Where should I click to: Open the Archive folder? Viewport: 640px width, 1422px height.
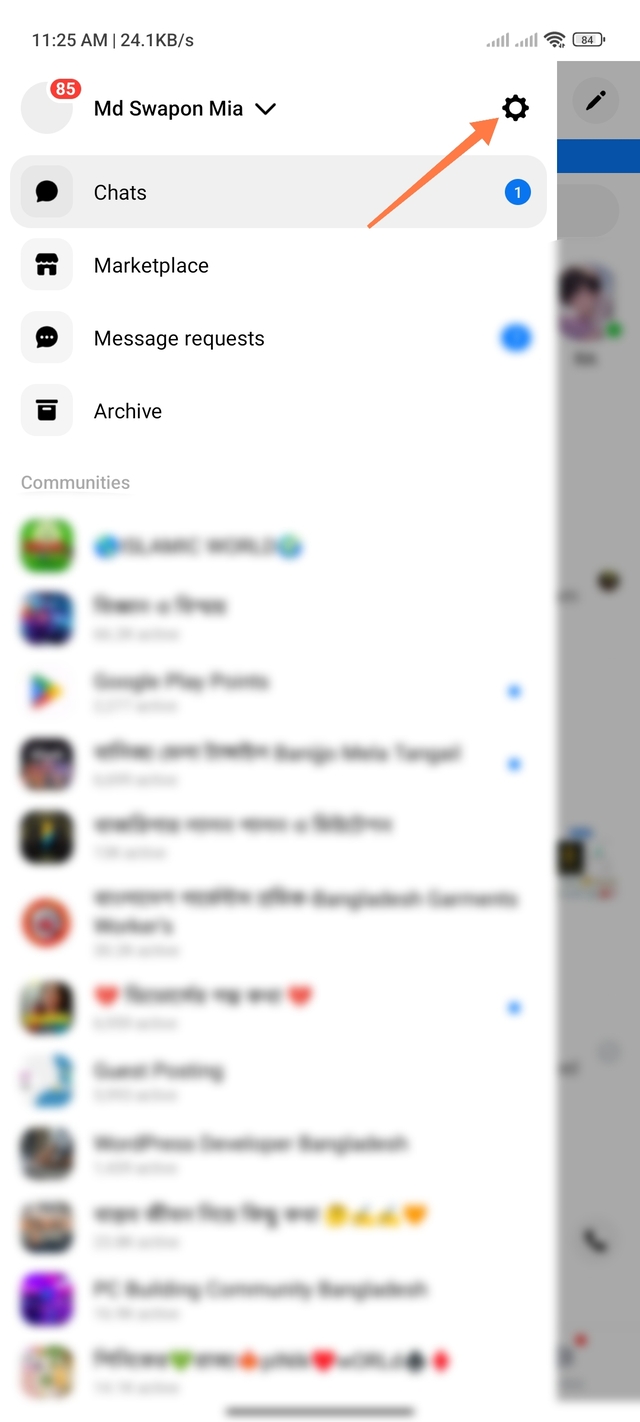click(x=127, y=411)
